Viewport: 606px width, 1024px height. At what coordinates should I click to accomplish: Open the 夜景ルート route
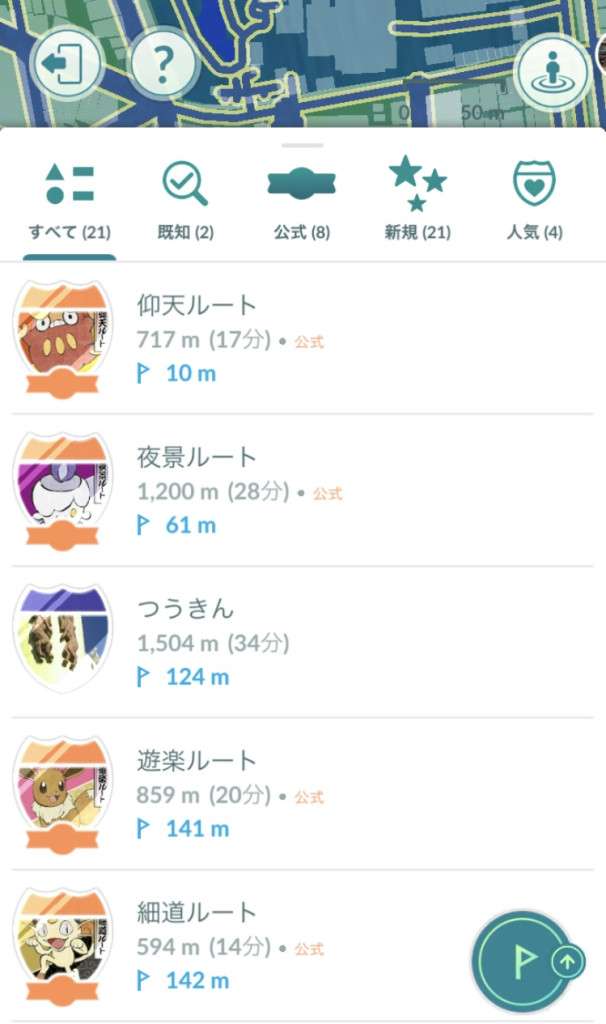[x=300, y=491]
